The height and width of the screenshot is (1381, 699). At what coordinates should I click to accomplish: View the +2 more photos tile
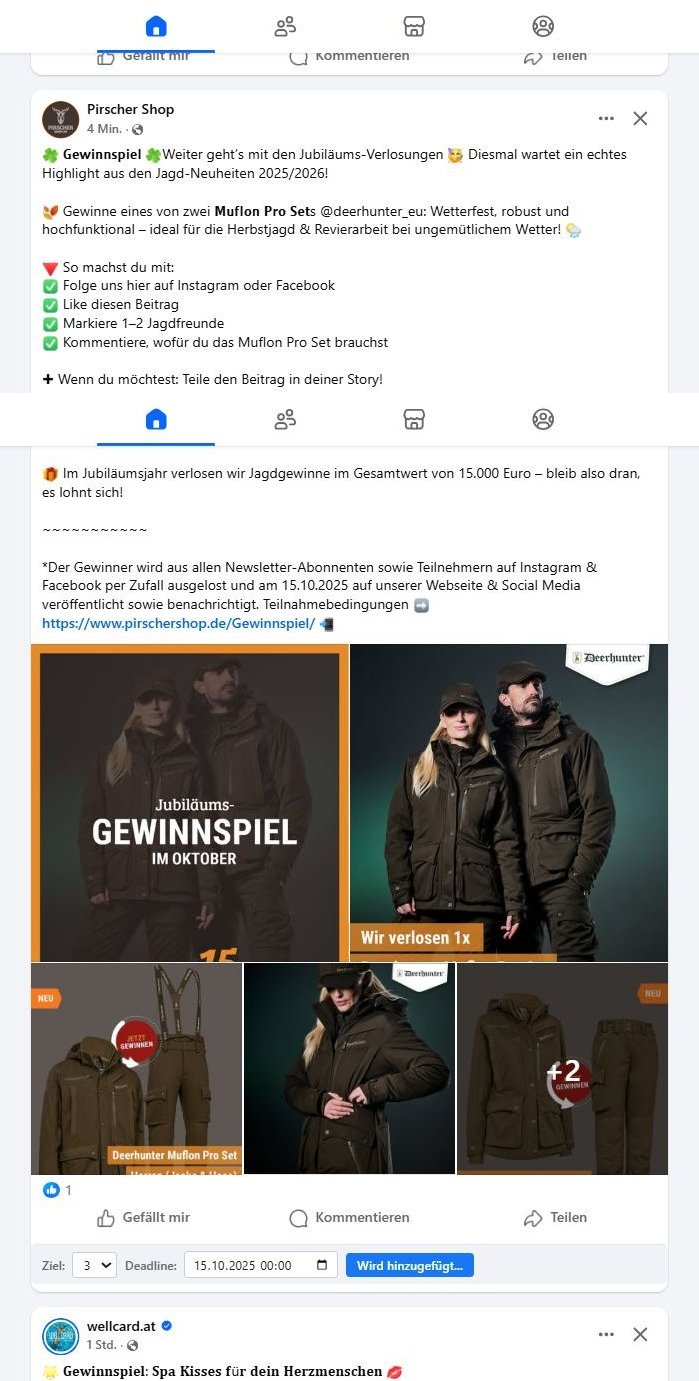click(x=562, y=1068)
